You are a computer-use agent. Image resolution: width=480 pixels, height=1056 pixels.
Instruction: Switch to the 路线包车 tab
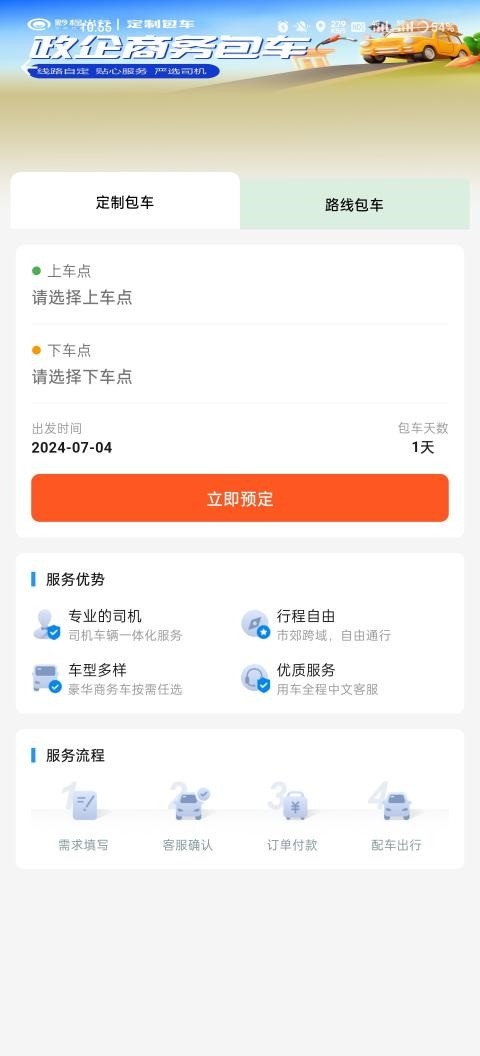(x=355, y=205)
